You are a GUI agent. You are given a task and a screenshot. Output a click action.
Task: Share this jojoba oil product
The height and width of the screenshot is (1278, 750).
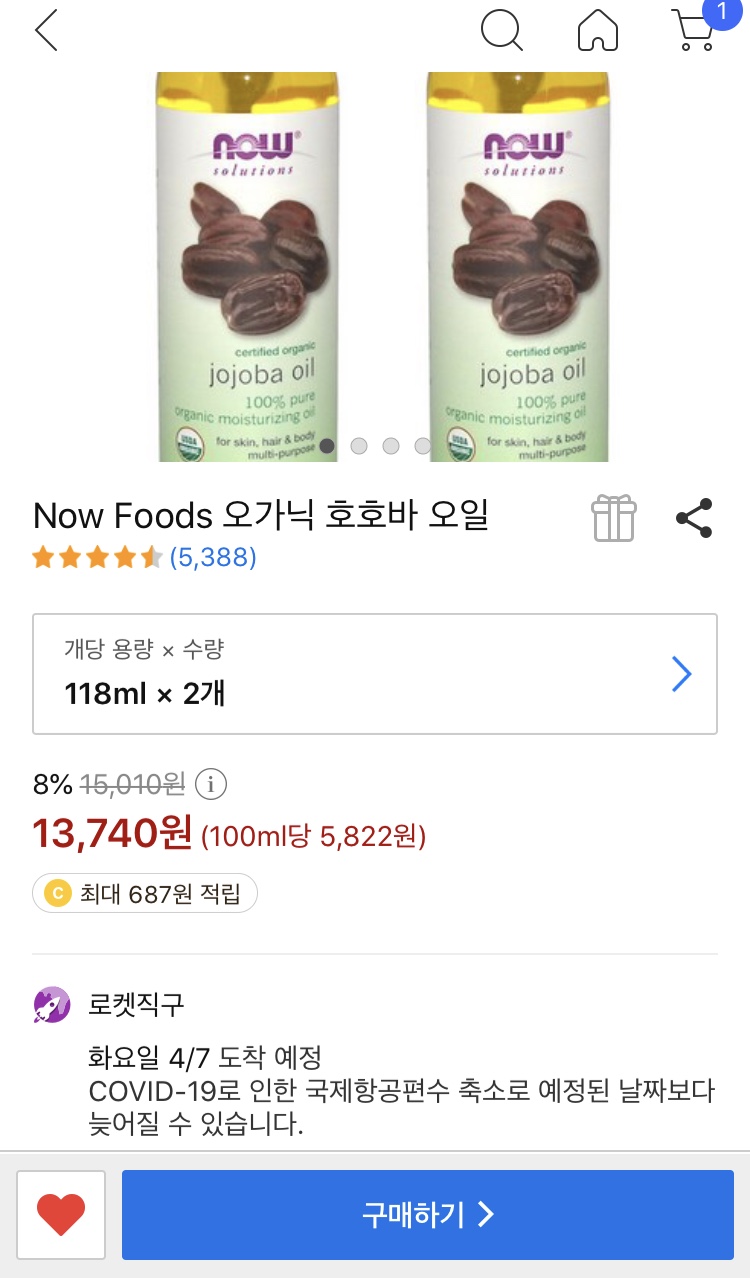694,518
